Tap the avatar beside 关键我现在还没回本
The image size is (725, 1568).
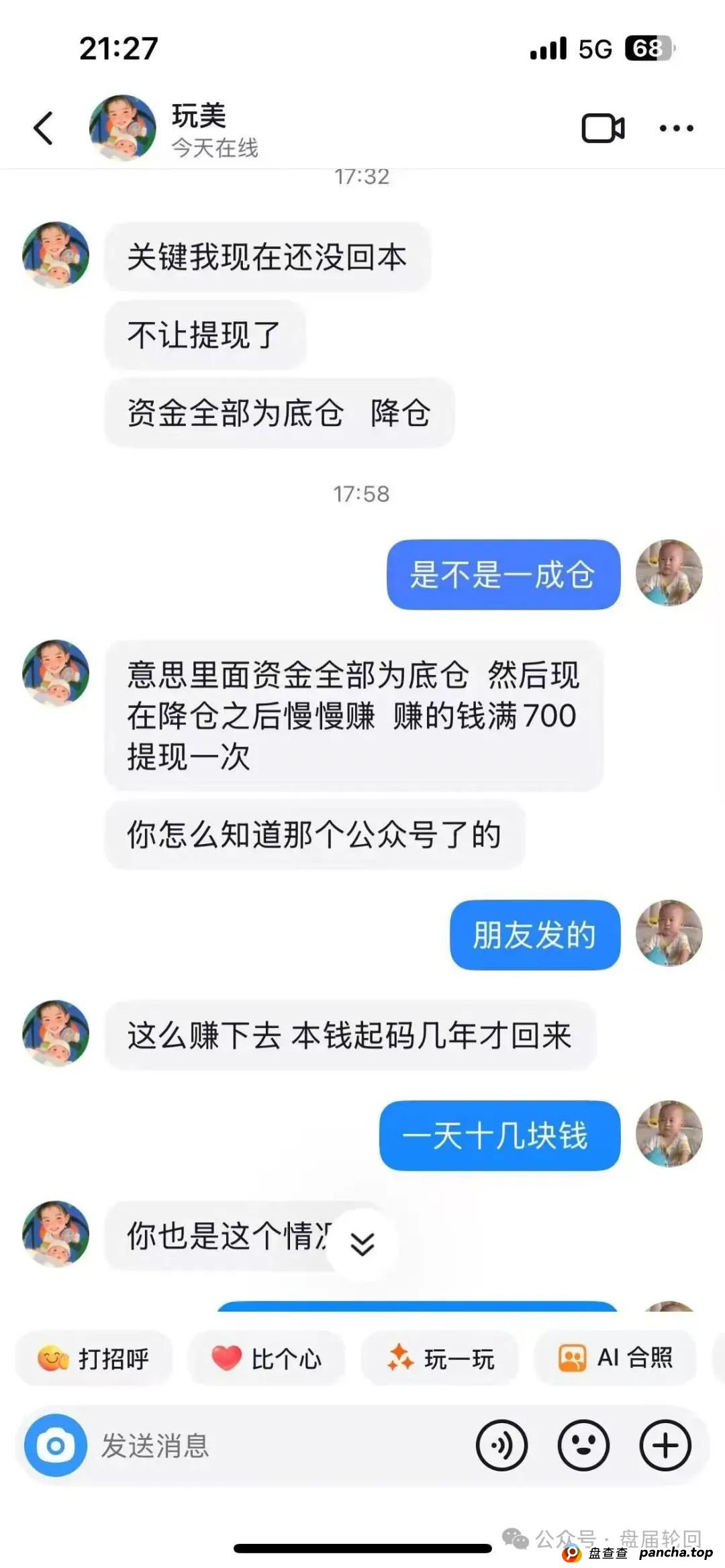click(56, 256)
